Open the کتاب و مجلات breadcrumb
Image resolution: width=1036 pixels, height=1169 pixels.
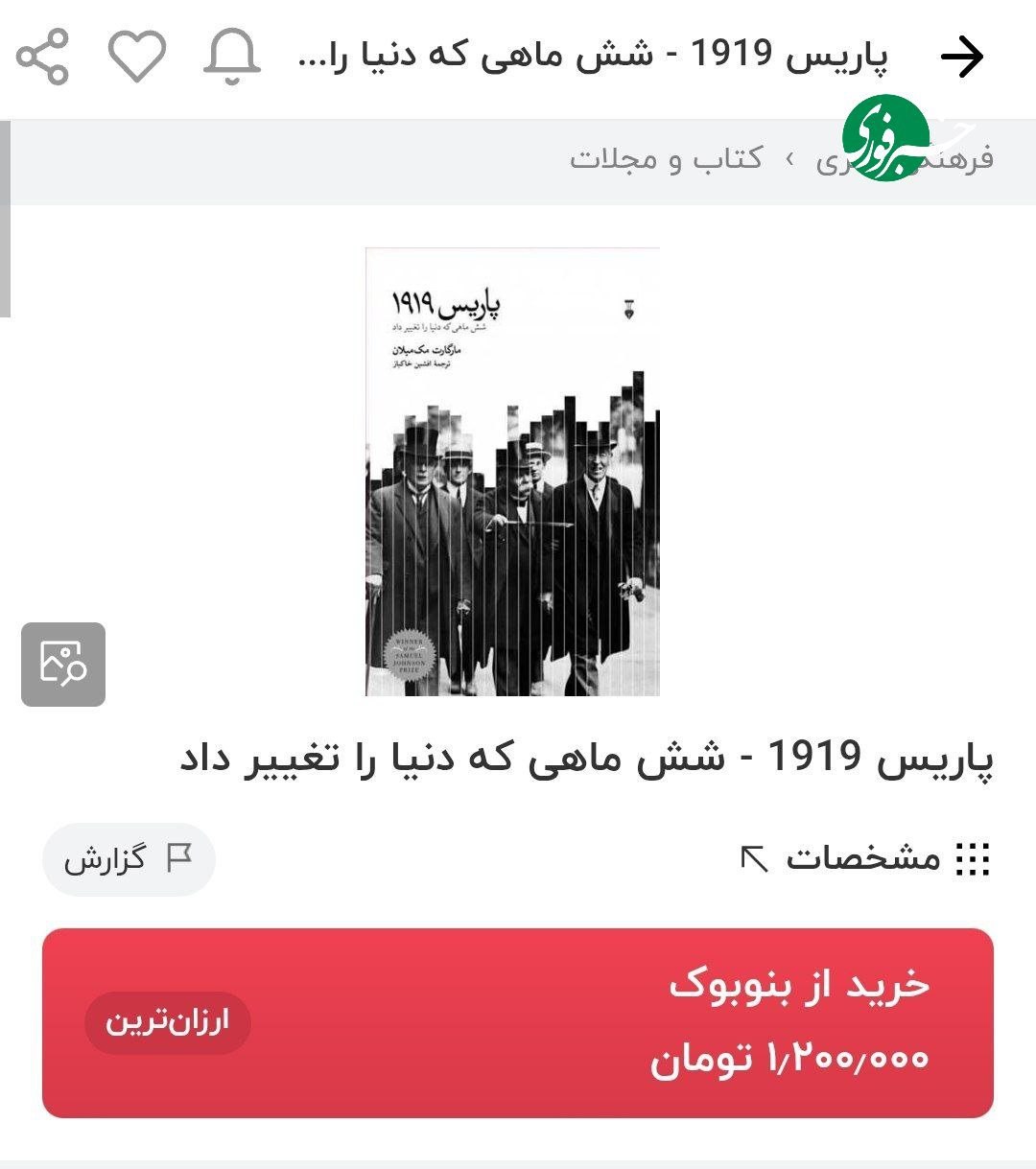tap(667, 158)
